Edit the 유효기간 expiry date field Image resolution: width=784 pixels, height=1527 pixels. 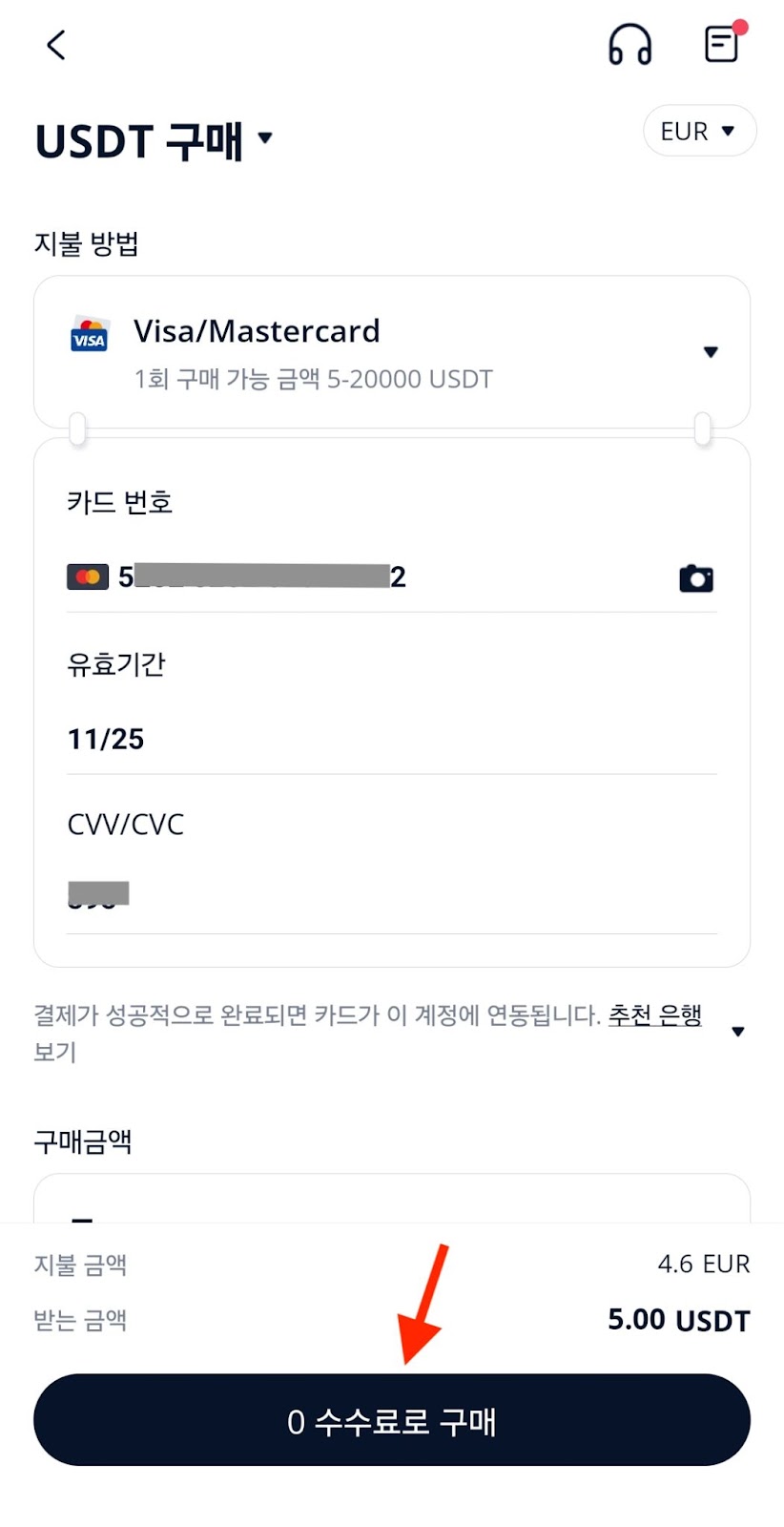[x=392, y=739]
